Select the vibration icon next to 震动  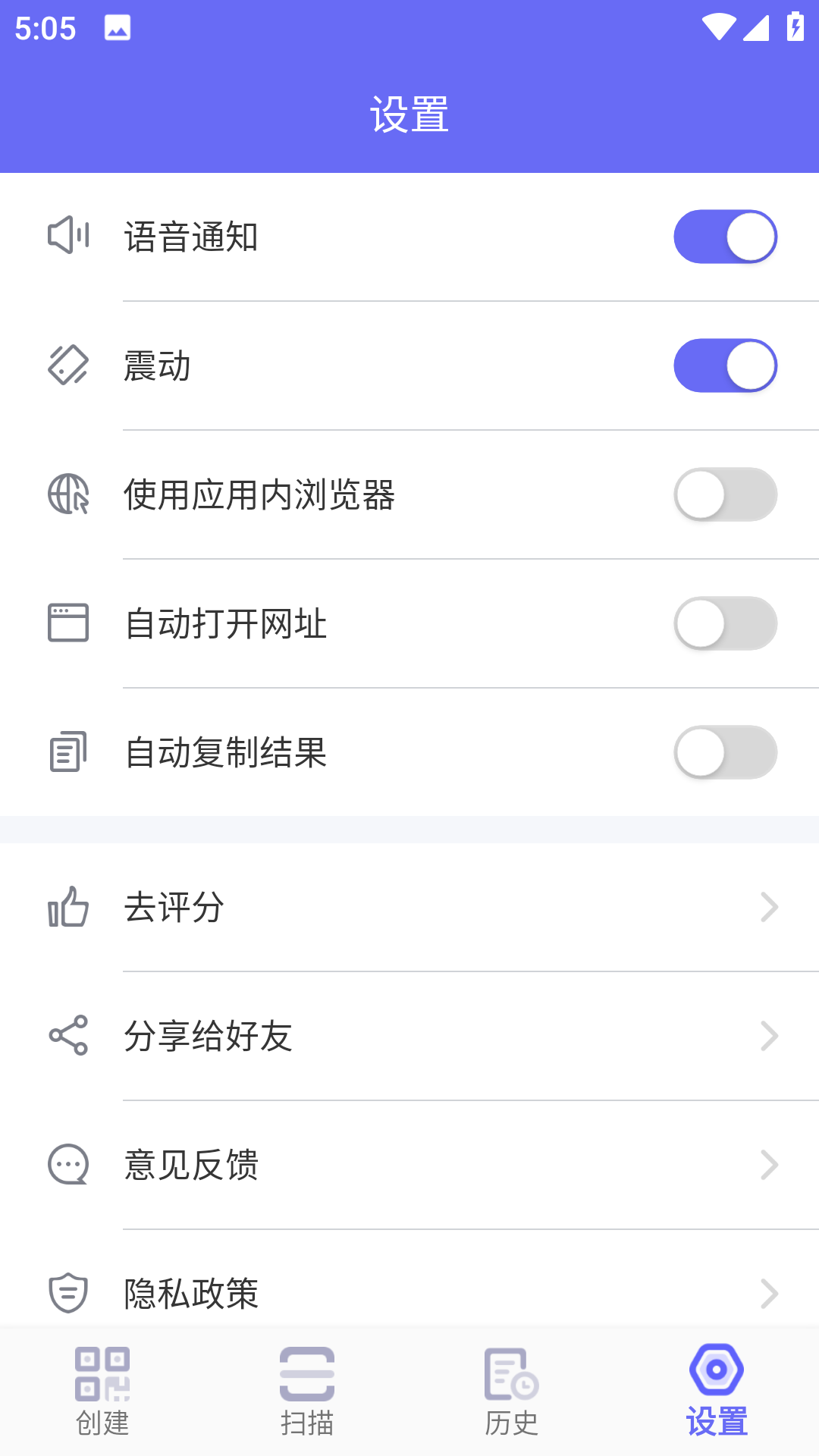(67, 365)
